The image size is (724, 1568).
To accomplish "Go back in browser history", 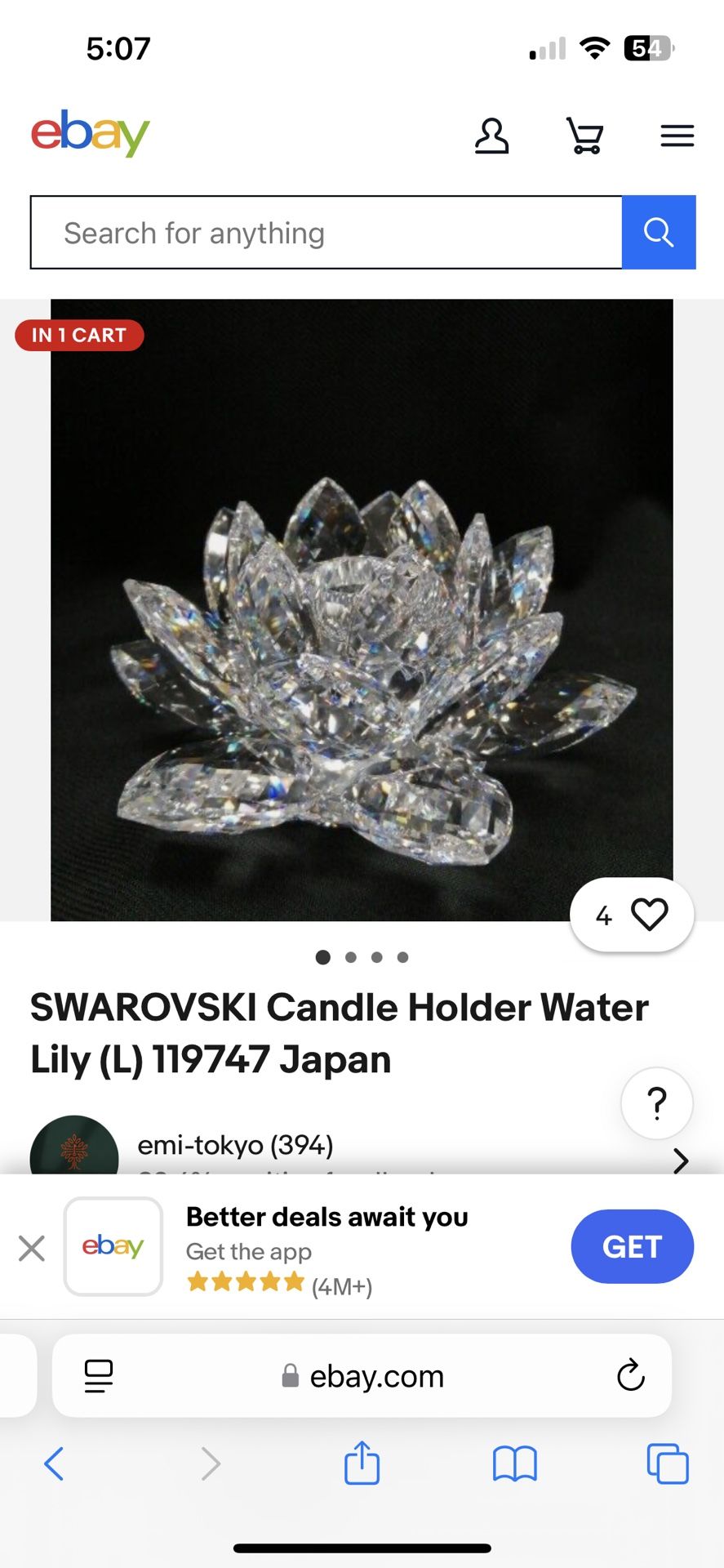I will click(x=54, y=1463).
